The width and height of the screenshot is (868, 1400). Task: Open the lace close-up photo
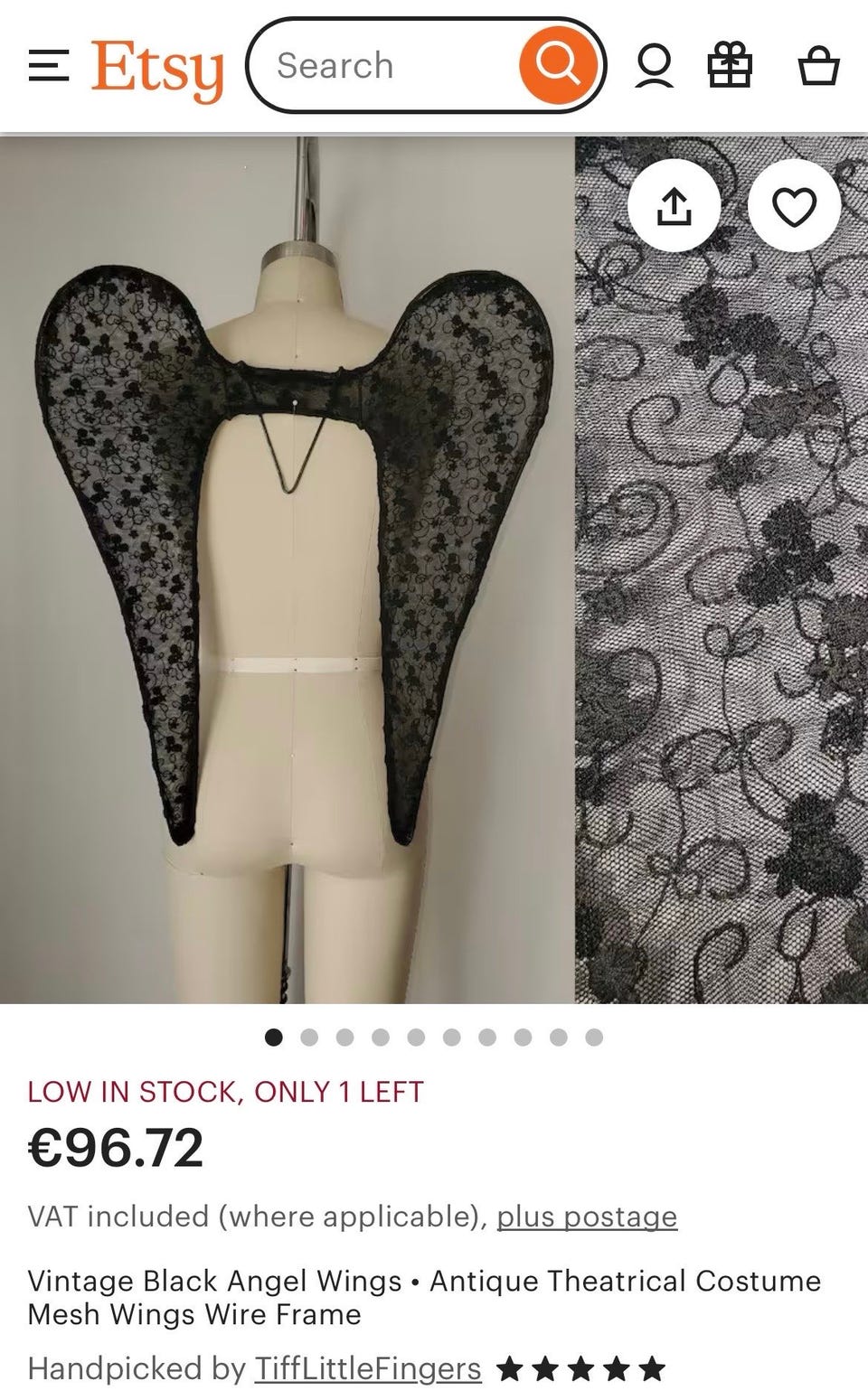pyautogui.click(x=722, y=633)
